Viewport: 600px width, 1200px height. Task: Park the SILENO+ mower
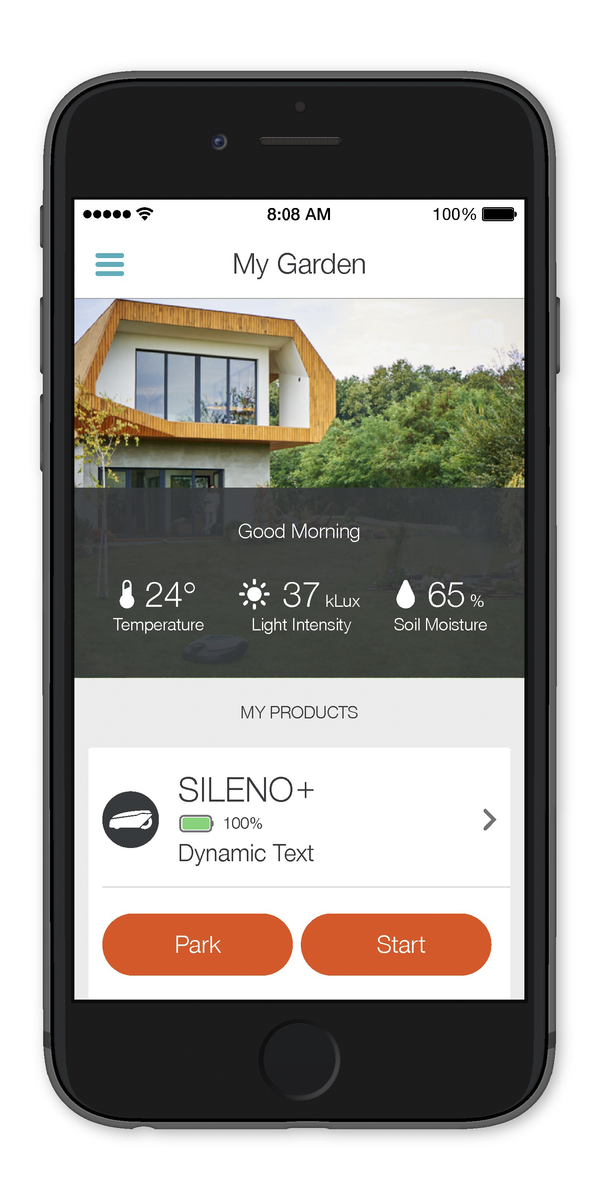pyautogui.click(x=197, y=944)
